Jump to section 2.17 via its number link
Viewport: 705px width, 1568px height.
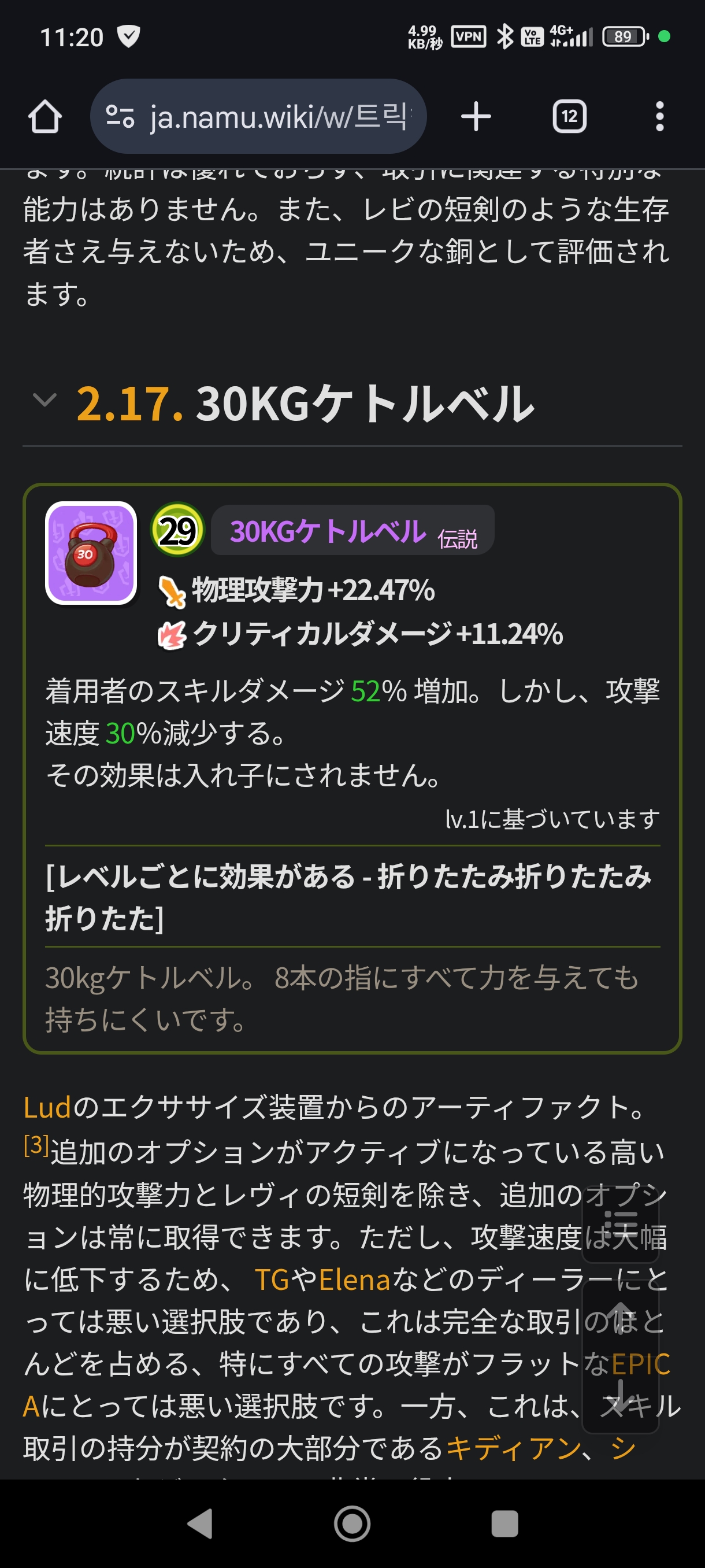[129, 404]
